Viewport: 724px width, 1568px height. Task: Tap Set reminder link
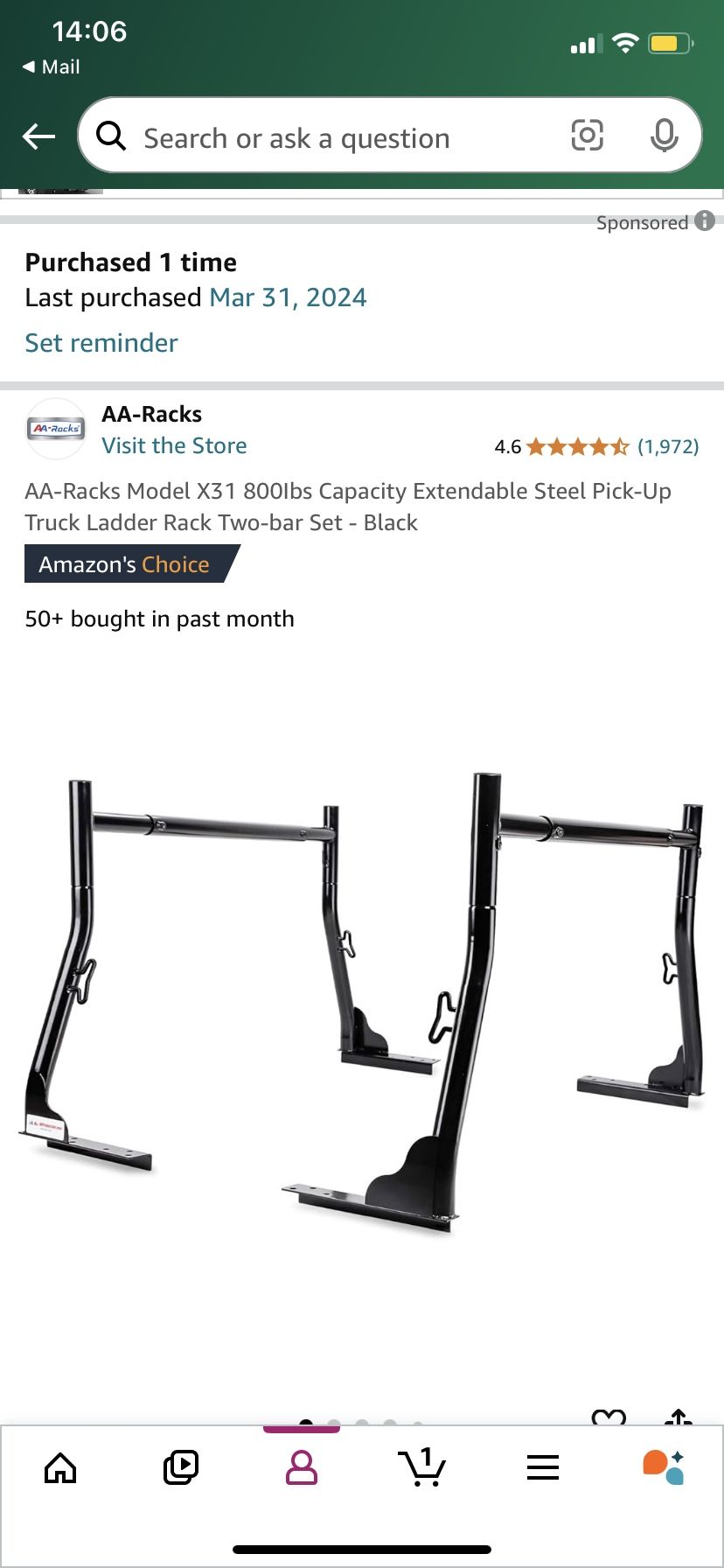tap(101, 343)
